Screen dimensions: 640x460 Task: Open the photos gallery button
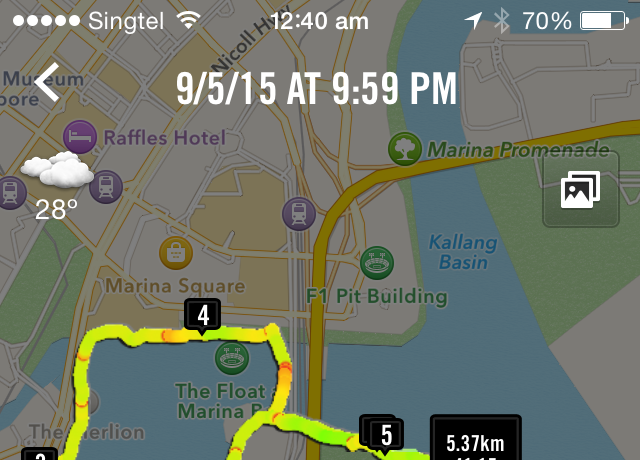[x=580, y=189]
